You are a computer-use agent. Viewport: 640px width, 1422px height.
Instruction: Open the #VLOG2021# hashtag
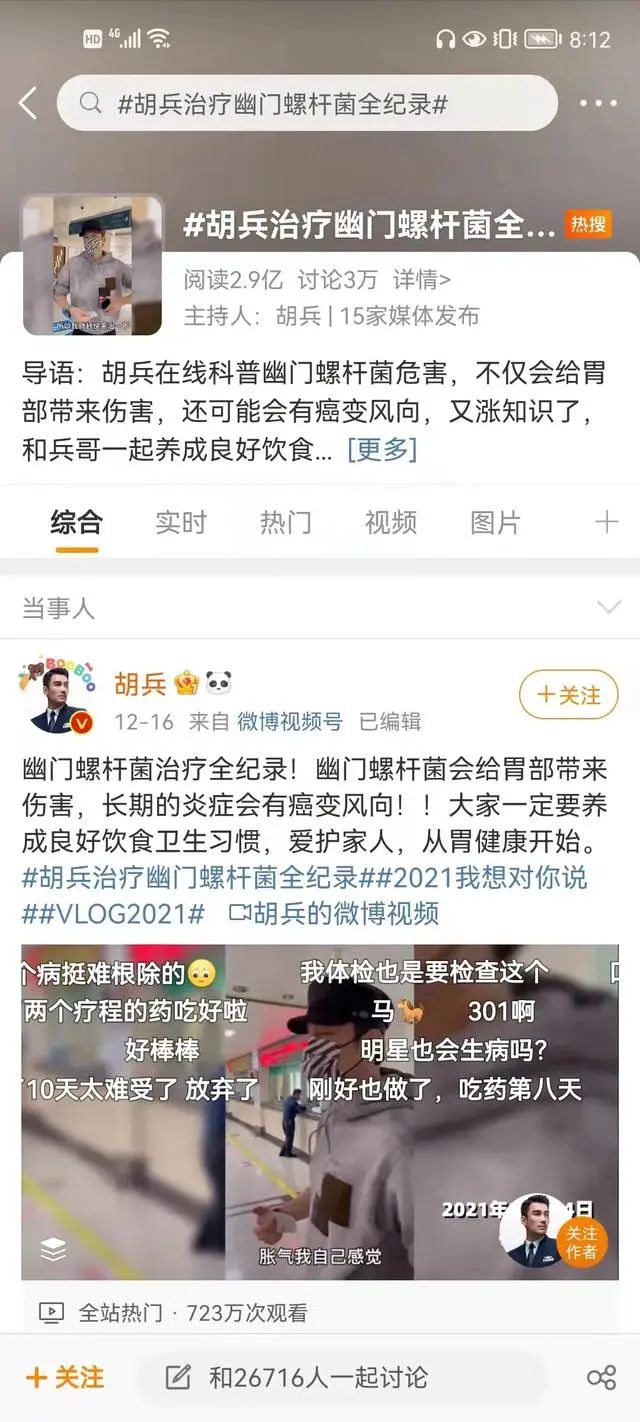(121, 913)
